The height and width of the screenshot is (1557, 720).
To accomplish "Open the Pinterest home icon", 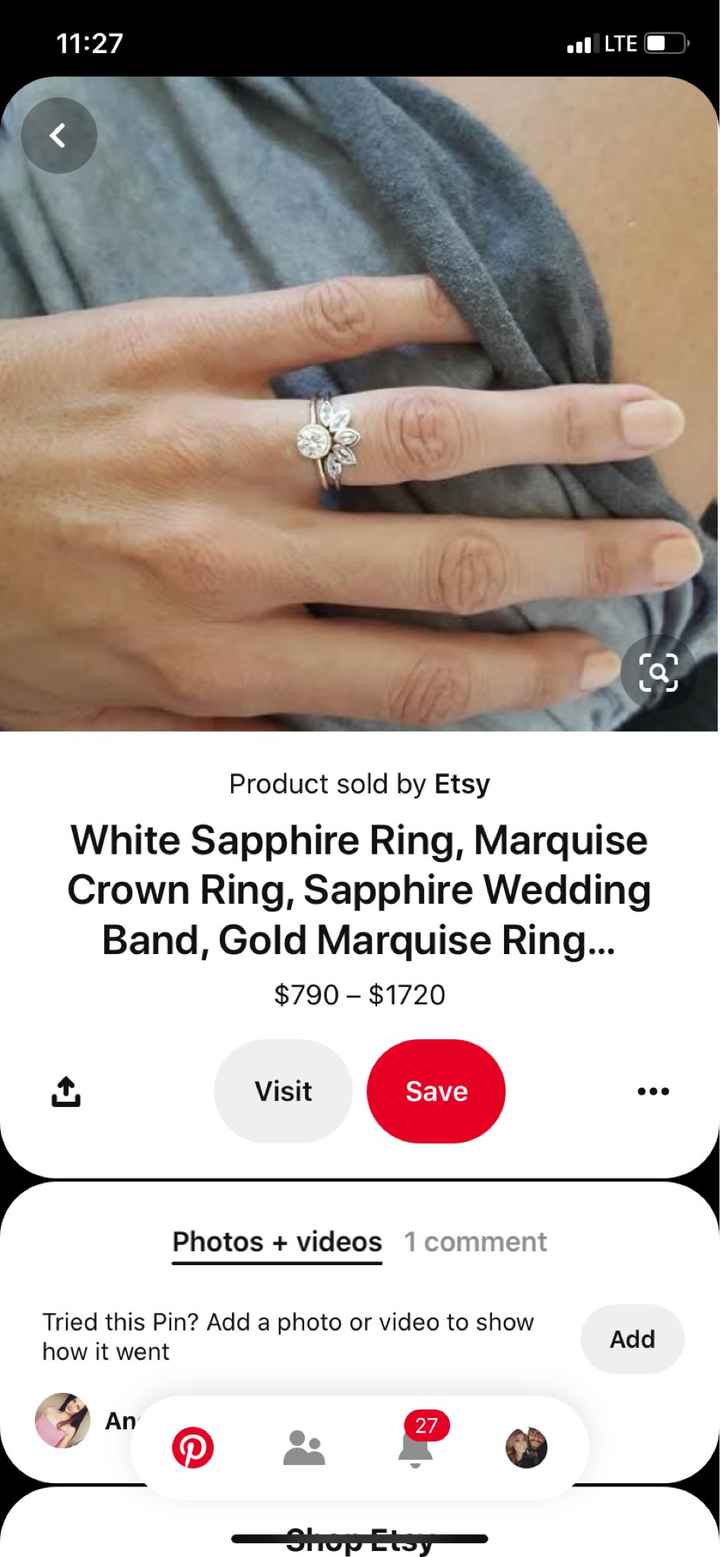I will (194, 1447).
